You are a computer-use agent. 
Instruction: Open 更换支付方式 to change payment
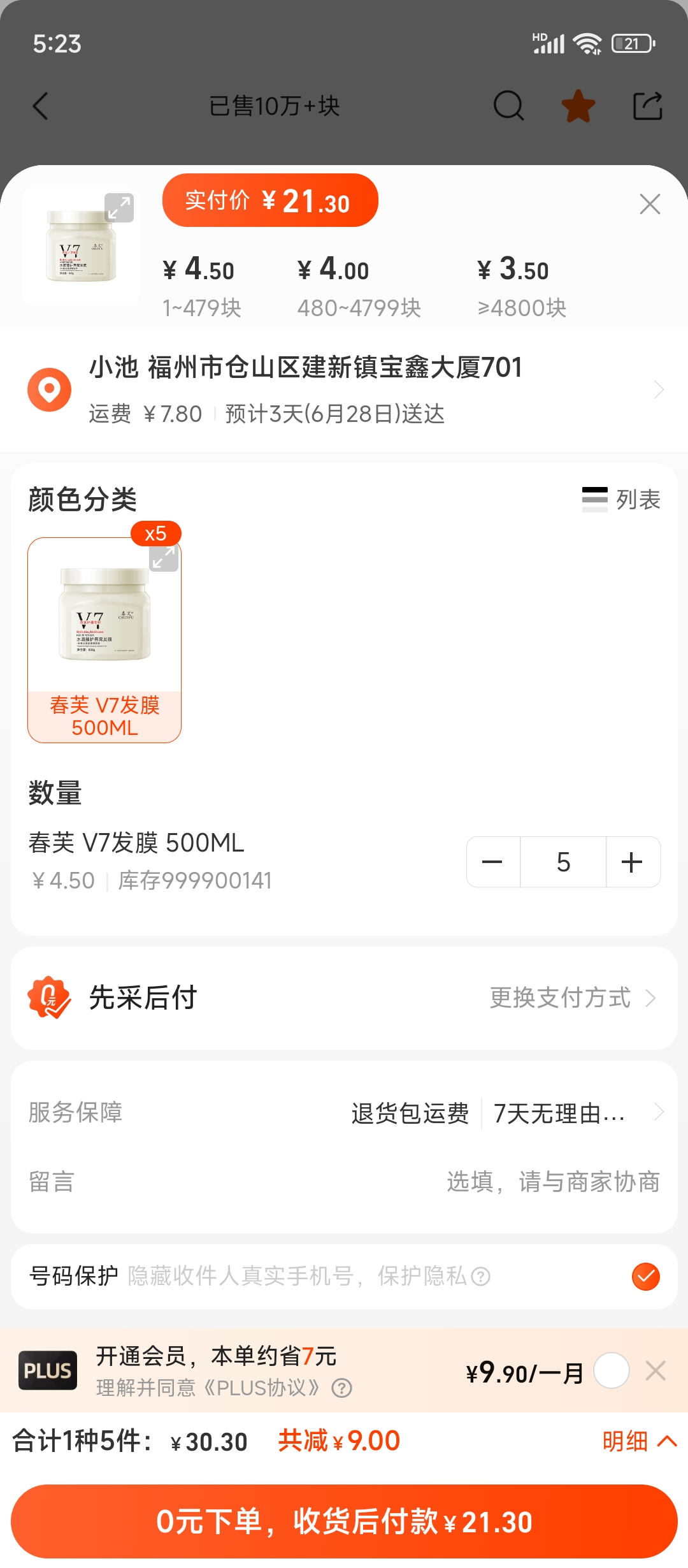[571, 998]
